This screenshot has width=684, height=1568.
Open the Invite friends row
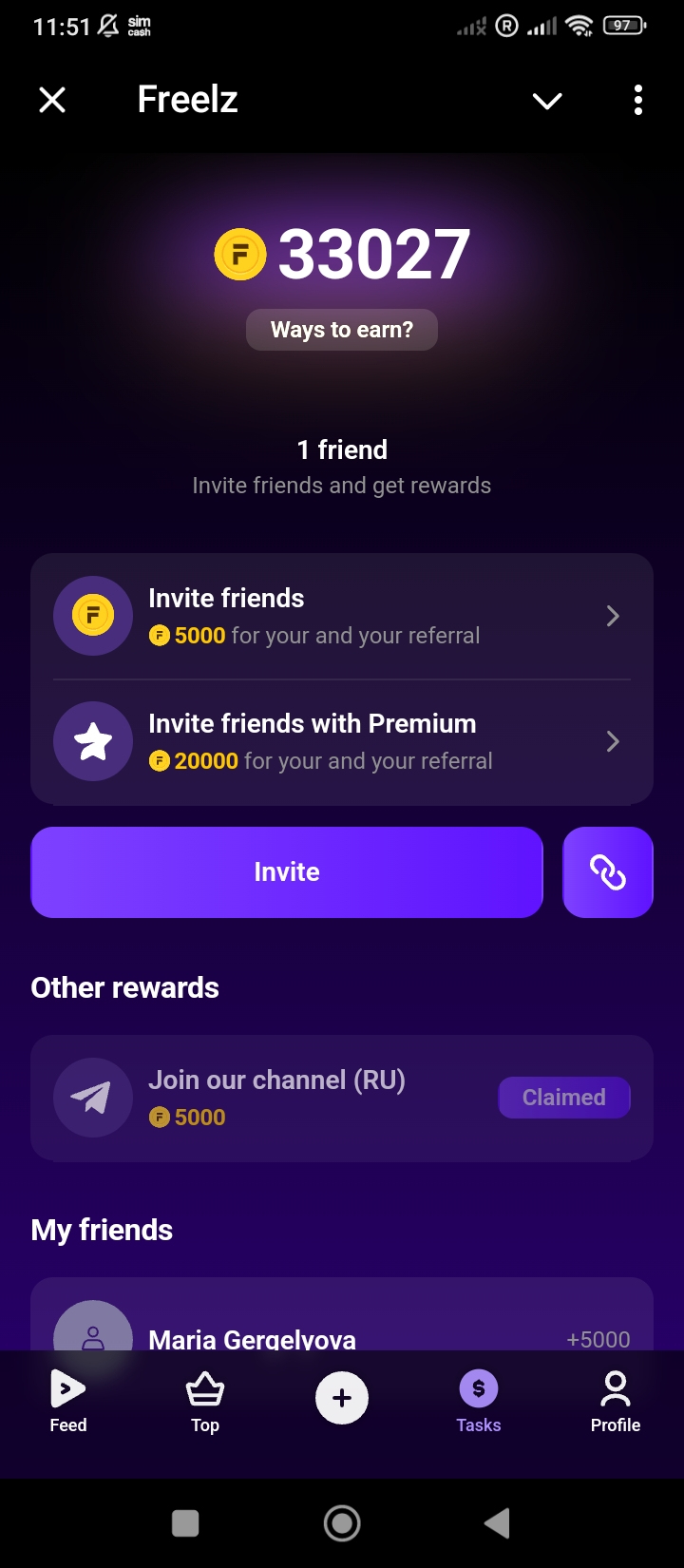click(342, 617)
